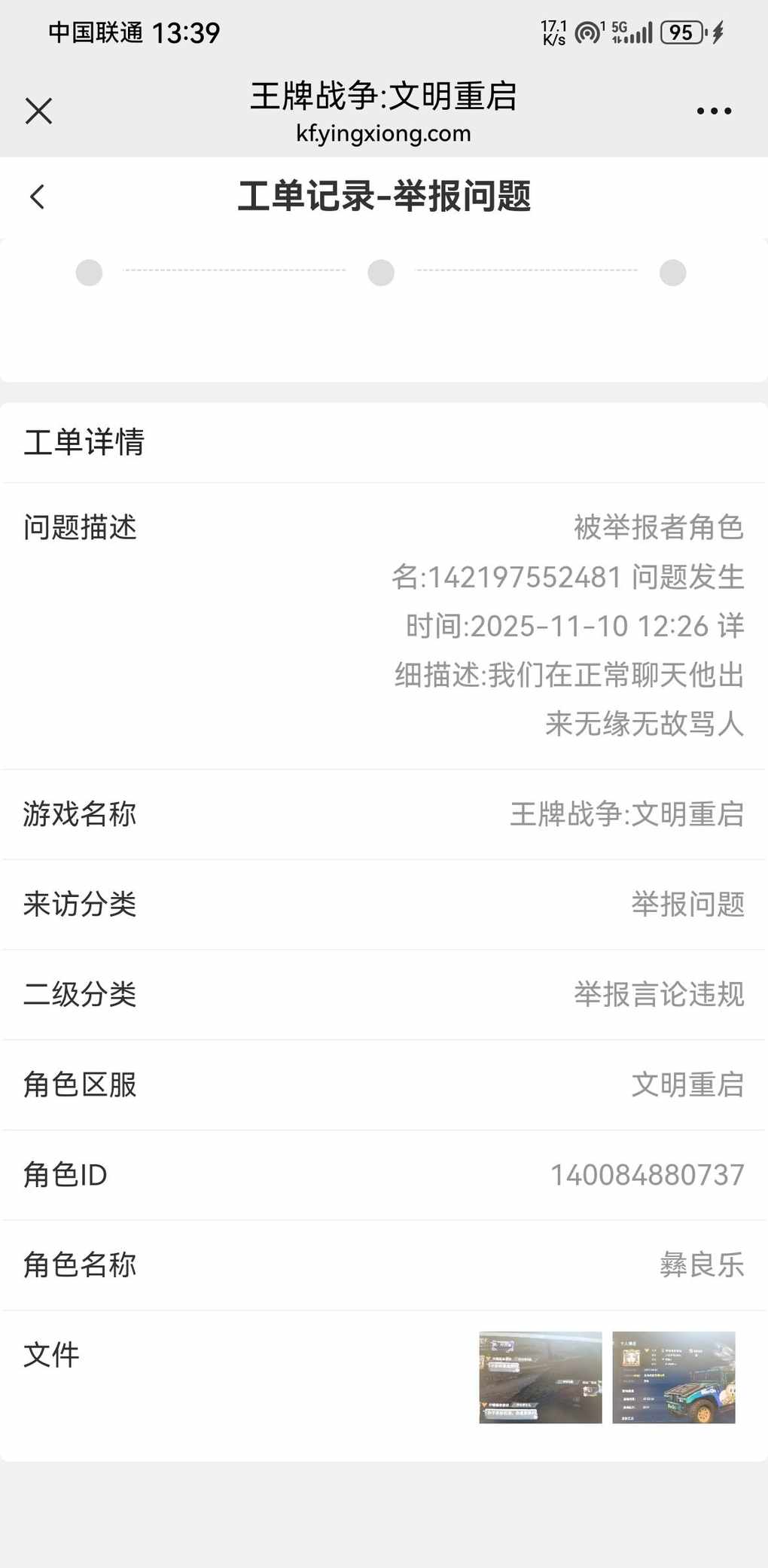Open the second attached screenshot of a vehicle
The height and width of the screenshot is (1568, 768).
[x=673, y=1377]
